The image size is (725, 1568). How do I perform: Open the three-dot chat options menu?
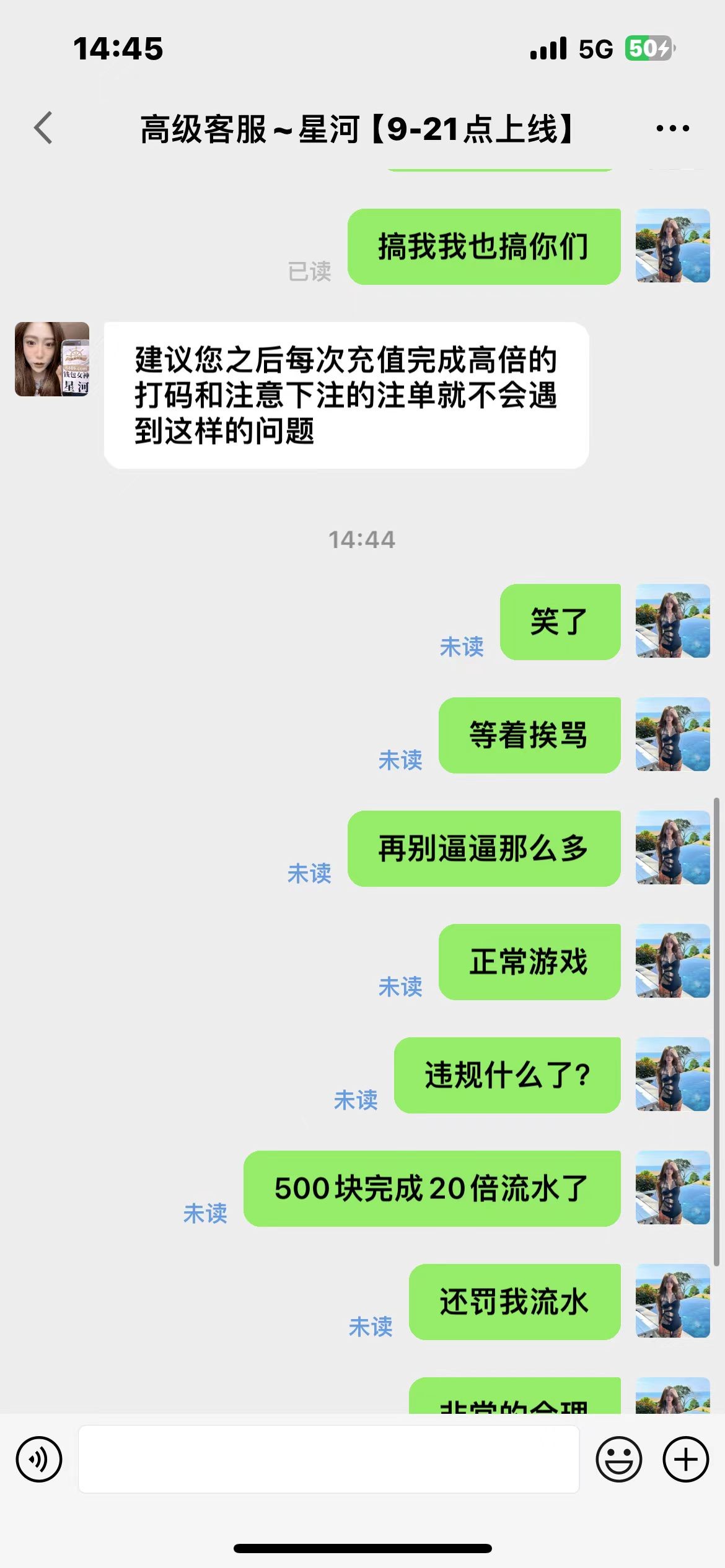pos(672,128)
